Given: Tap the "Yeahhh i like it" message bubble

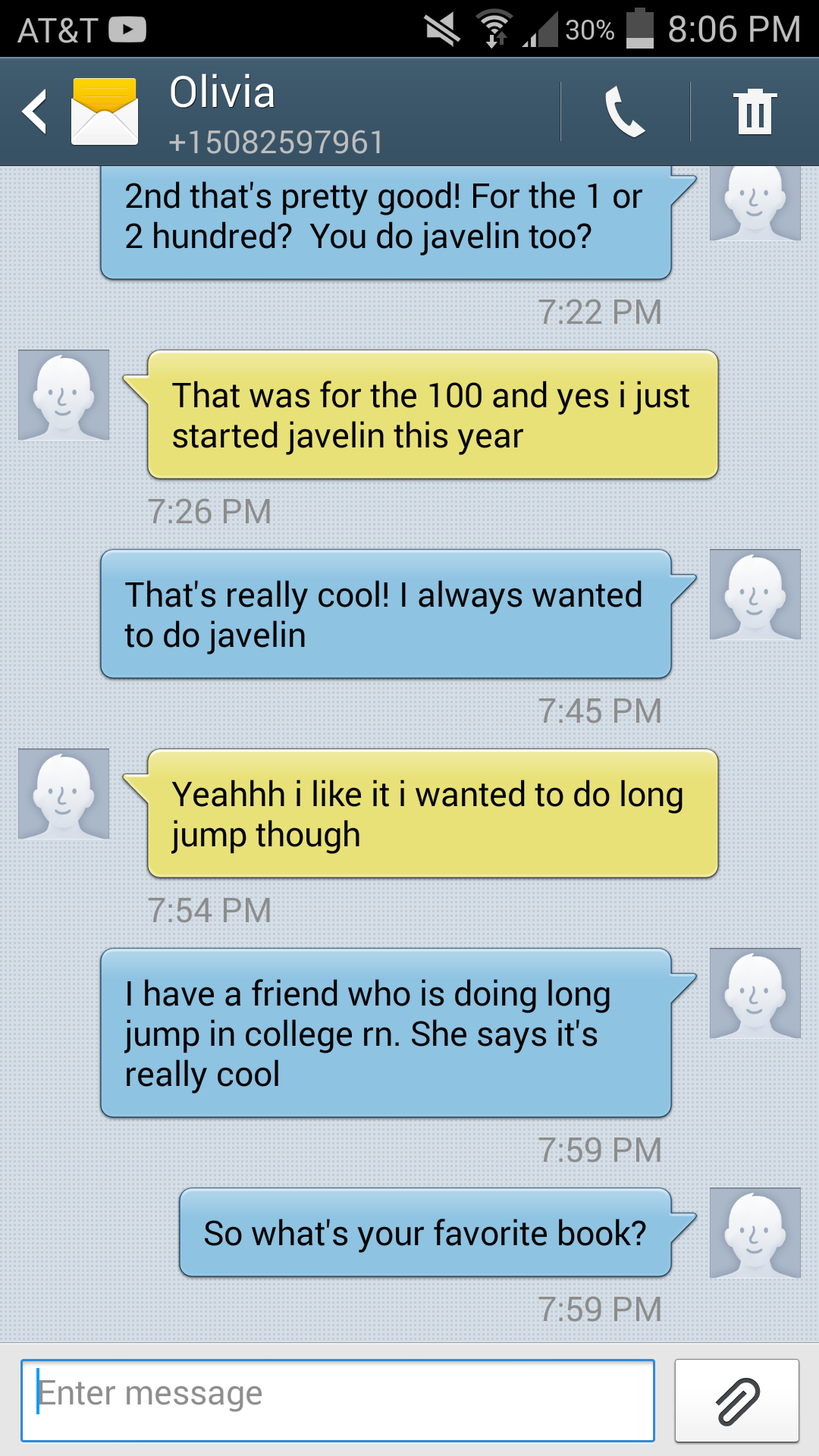Looking at the screenshot, I should click(432, 814).
